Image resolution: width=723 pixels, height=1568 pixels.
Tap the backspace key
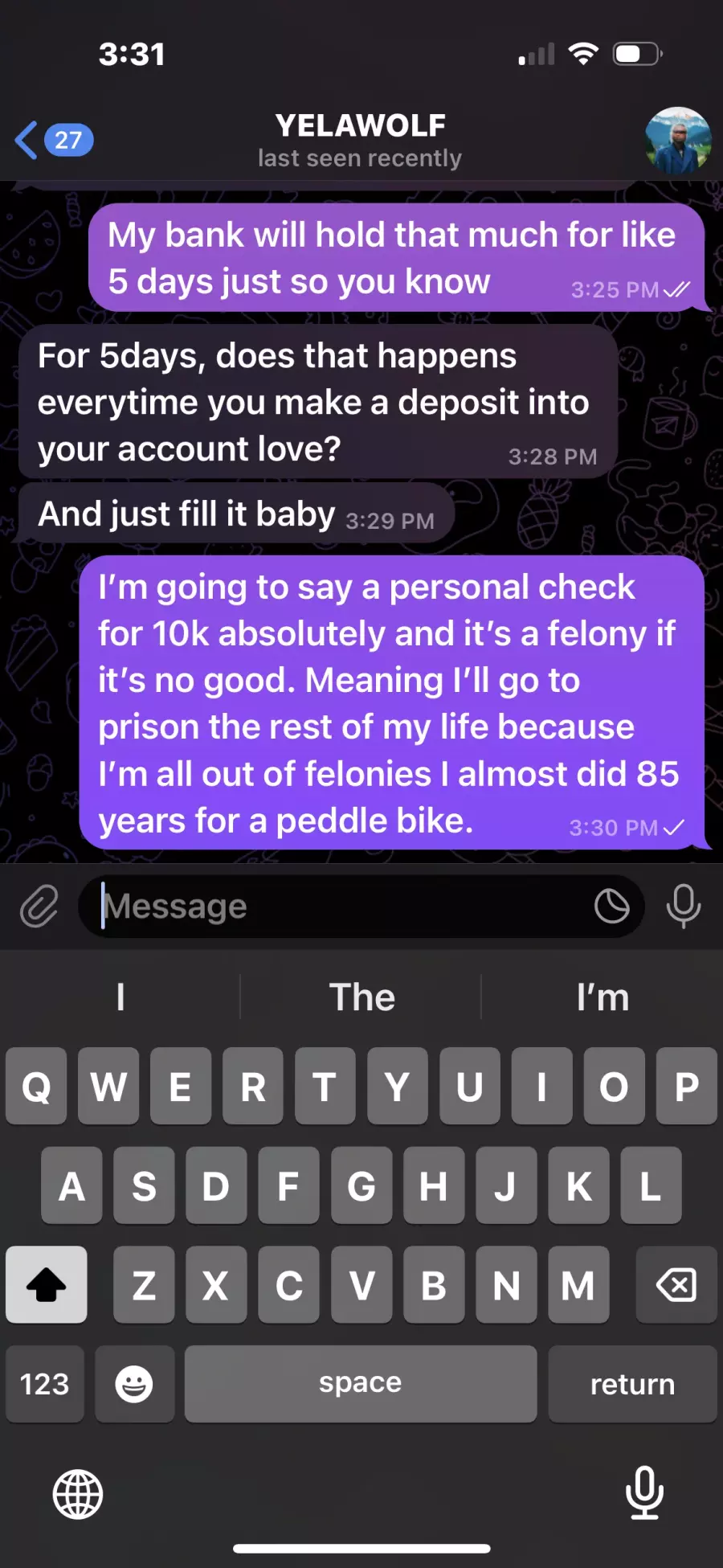pos(676,1284)
